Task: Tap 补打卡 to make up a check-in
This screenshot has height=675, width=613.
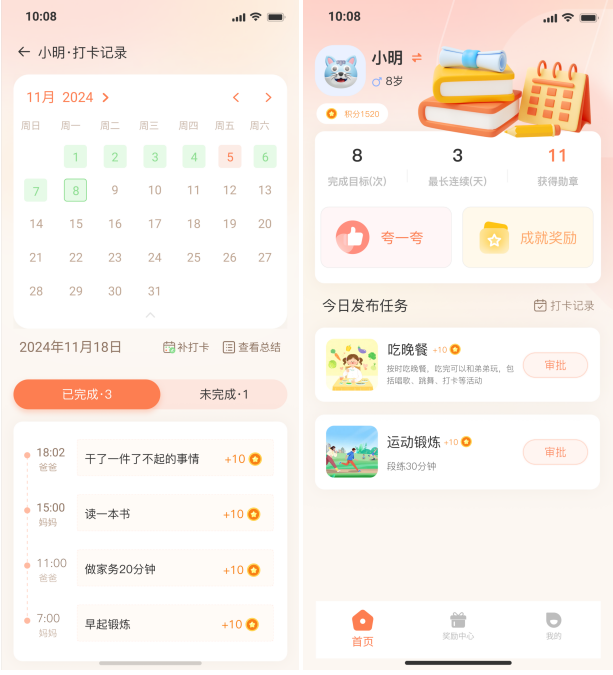Action: [x=186, y=347]
